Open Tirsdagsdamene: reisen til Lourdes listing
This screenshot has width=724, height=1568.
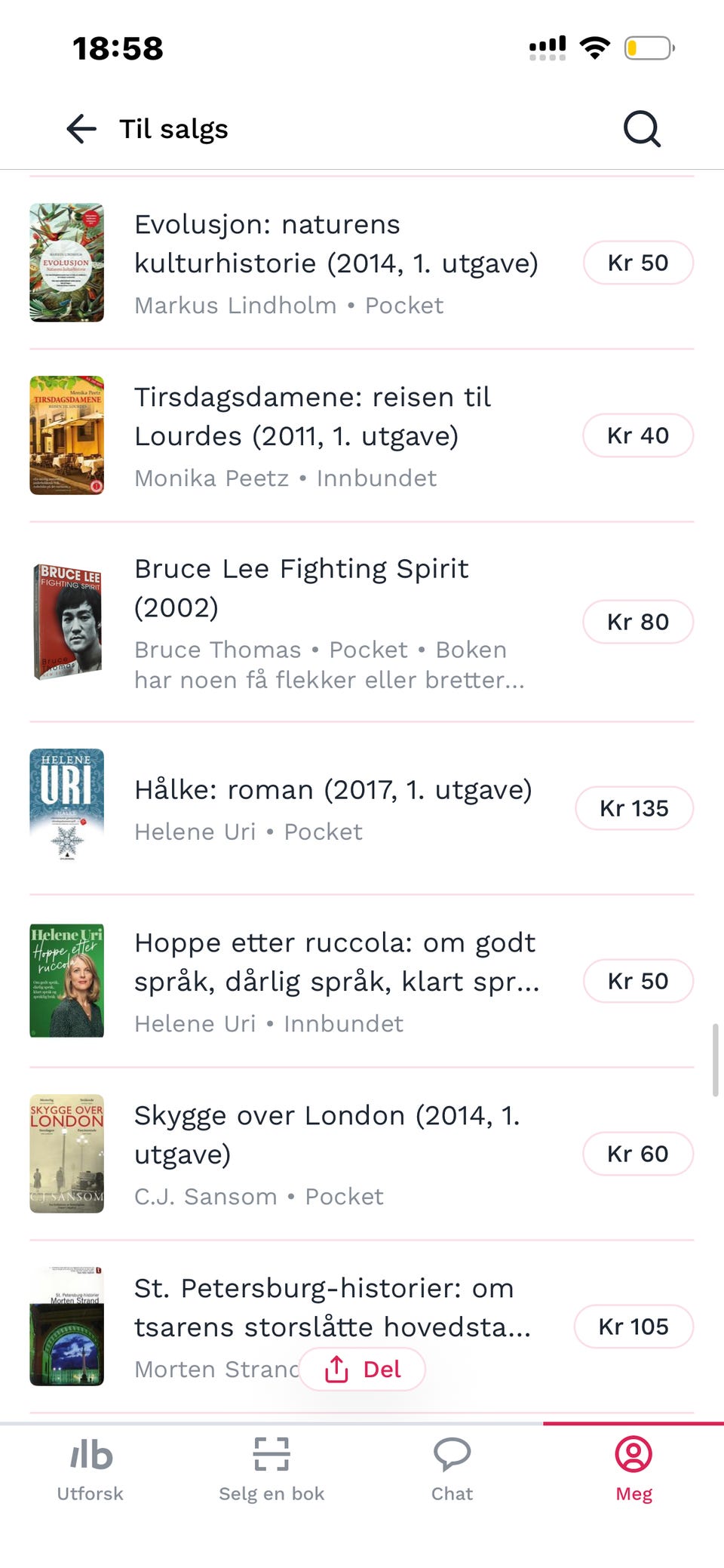click(362, 435)
